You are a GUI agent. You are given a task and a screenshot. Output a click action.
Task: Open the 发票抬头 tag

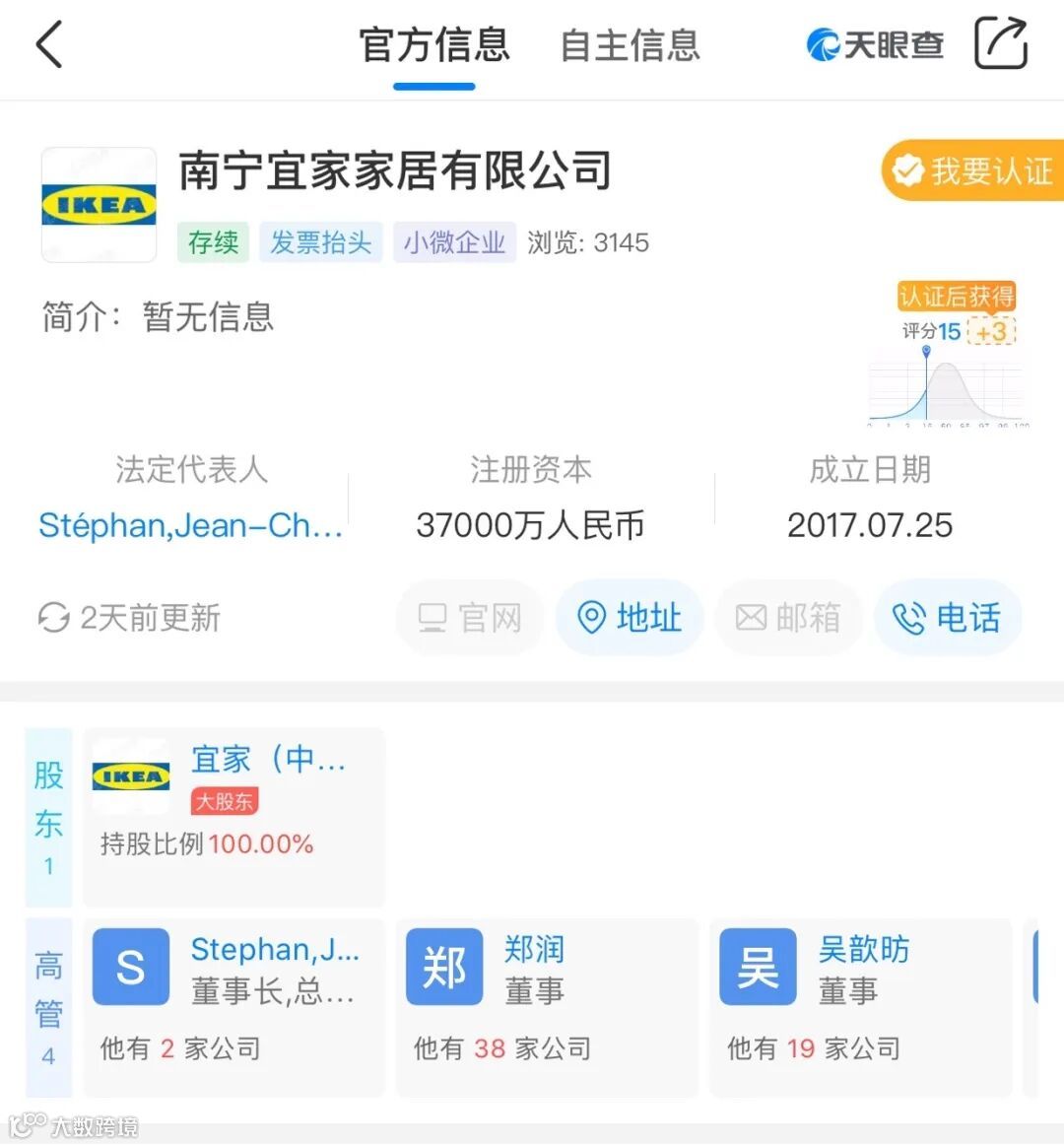point(321,242)
